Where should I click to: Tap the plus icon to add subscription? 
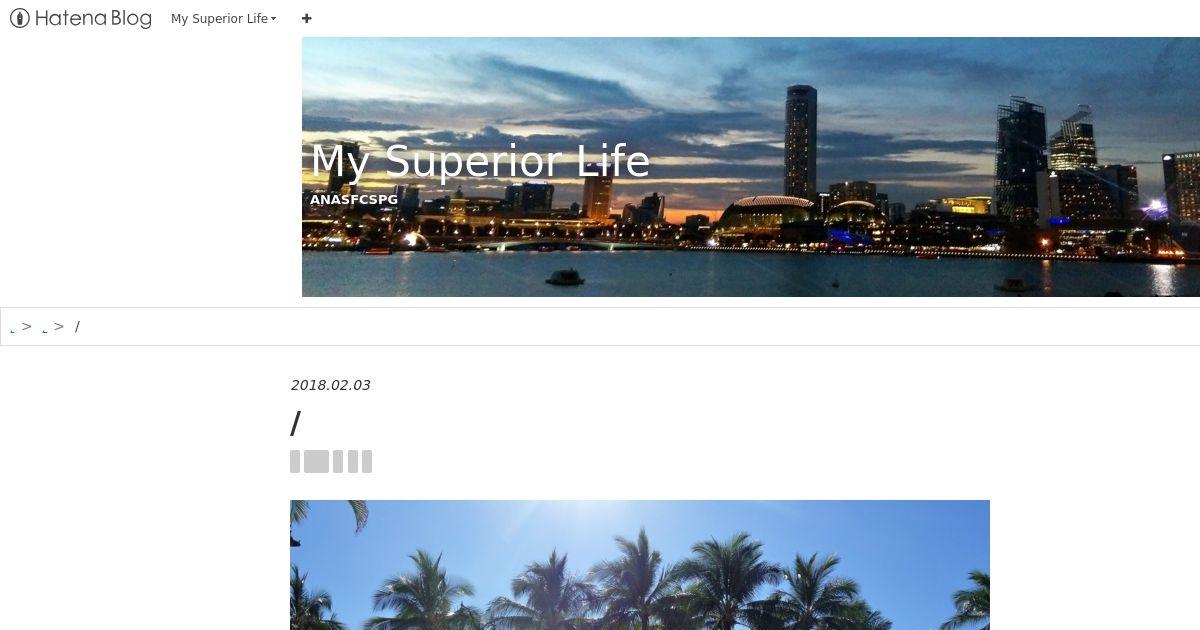(x=306, y=18)
